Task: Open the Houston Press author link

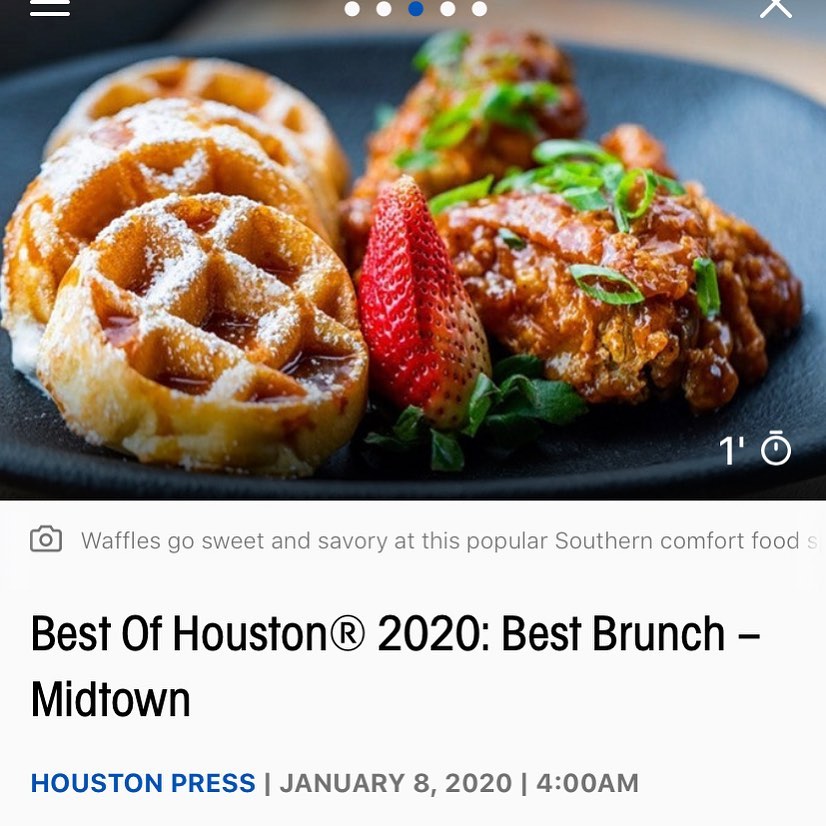Action: click(143, 783)
